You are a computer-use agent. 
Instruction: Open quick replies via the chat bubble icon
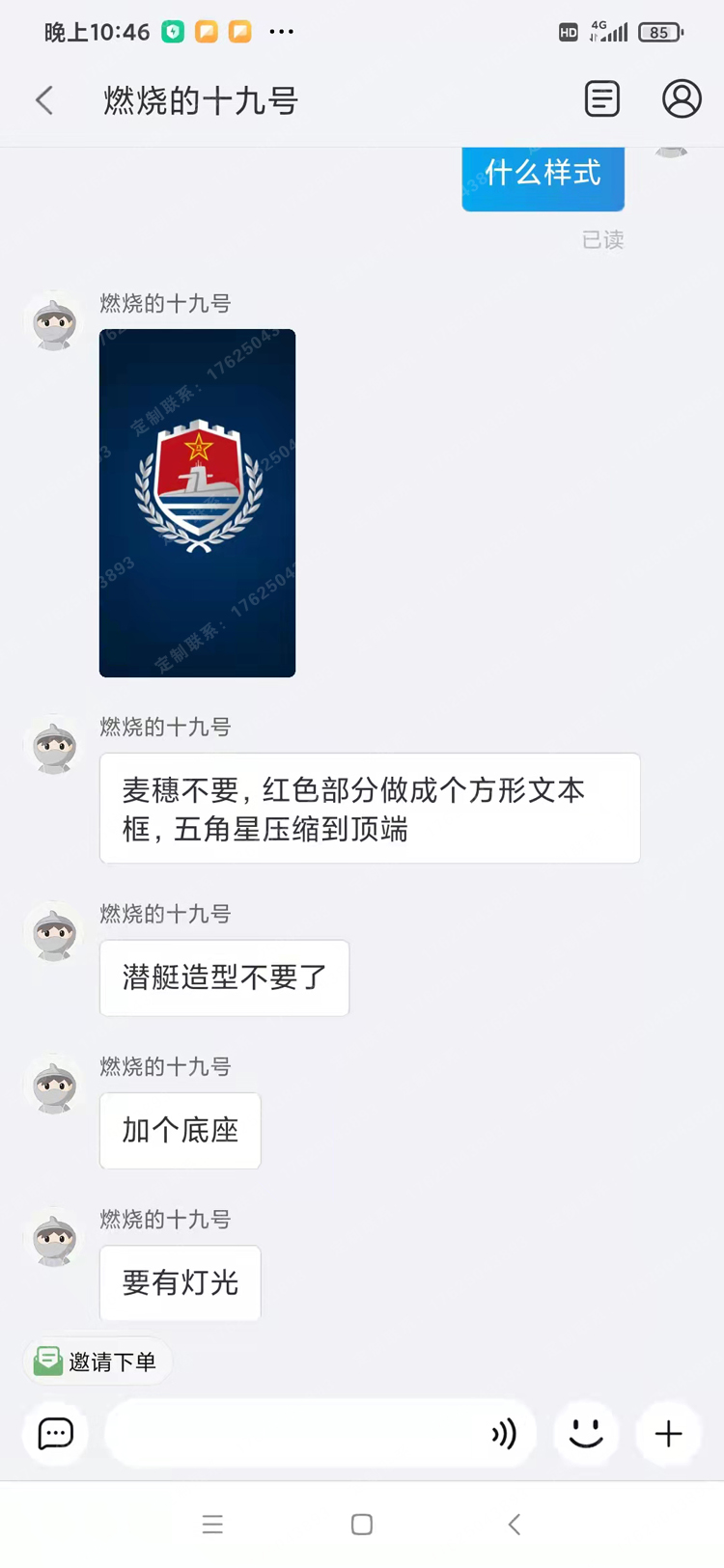click(x=54, y=1434)
